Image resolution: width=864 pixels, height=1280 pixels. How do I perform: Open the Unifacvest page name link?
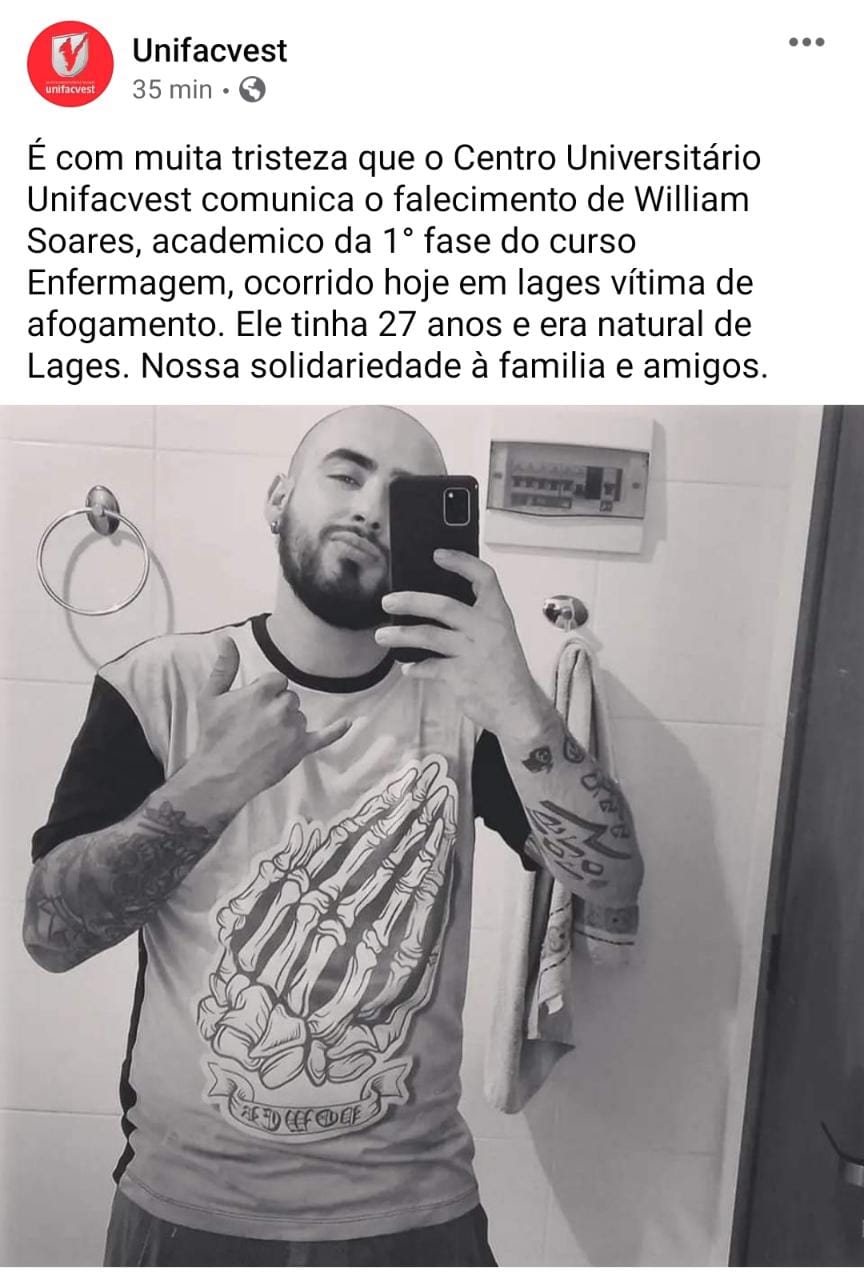point(209,50)
